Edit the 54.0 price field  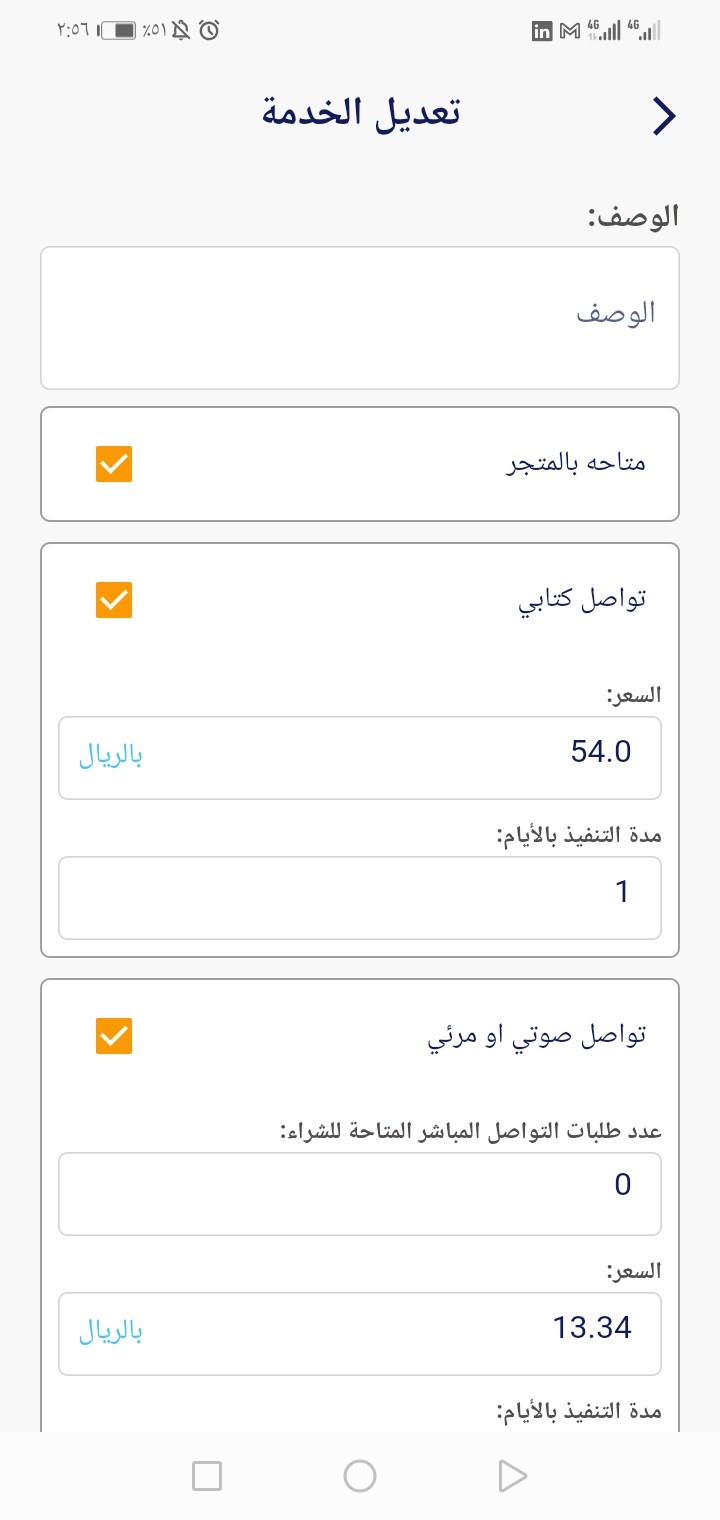(x=360, y=758)
